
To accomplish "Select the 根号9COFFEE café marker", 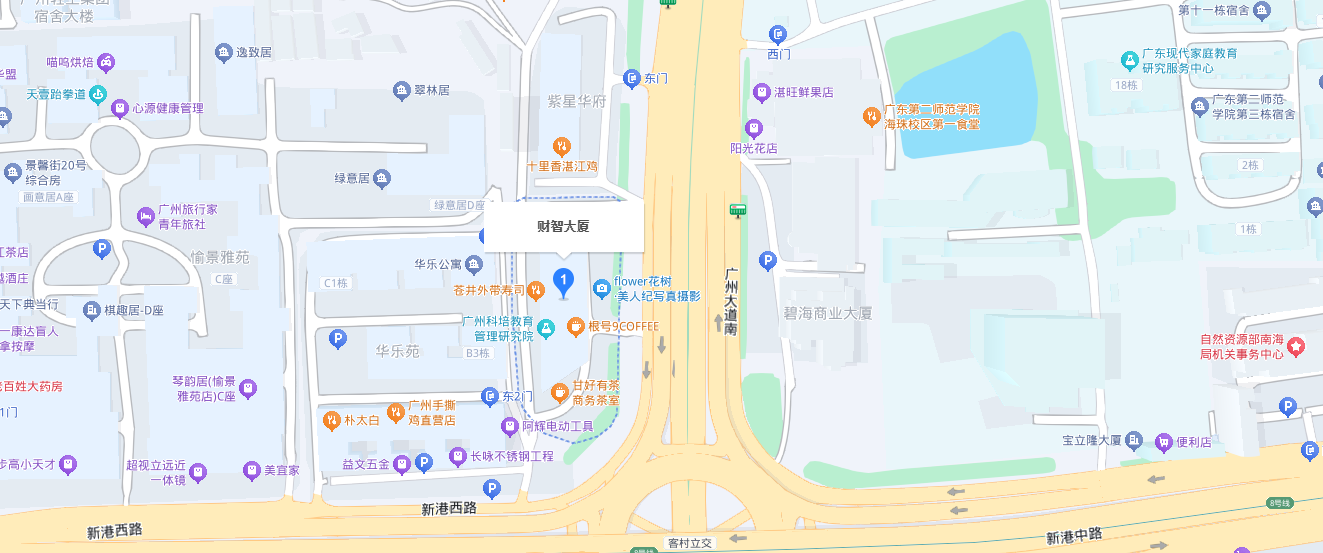I will [x=576, y=326].
